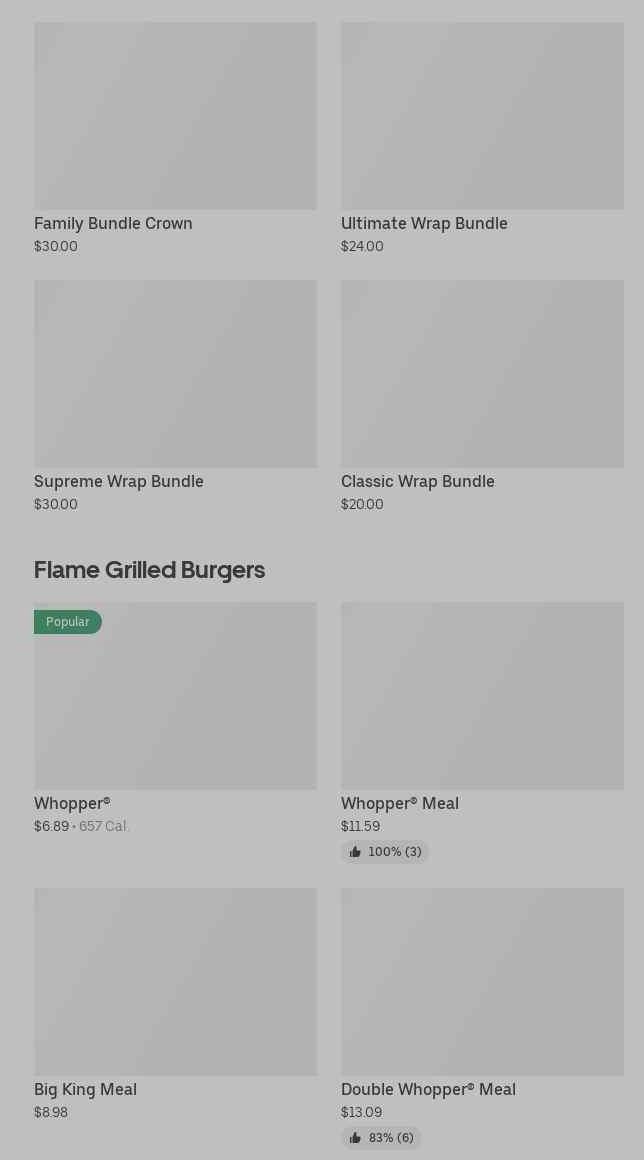Select the Ultimate Wrap Bundle card

482,116
